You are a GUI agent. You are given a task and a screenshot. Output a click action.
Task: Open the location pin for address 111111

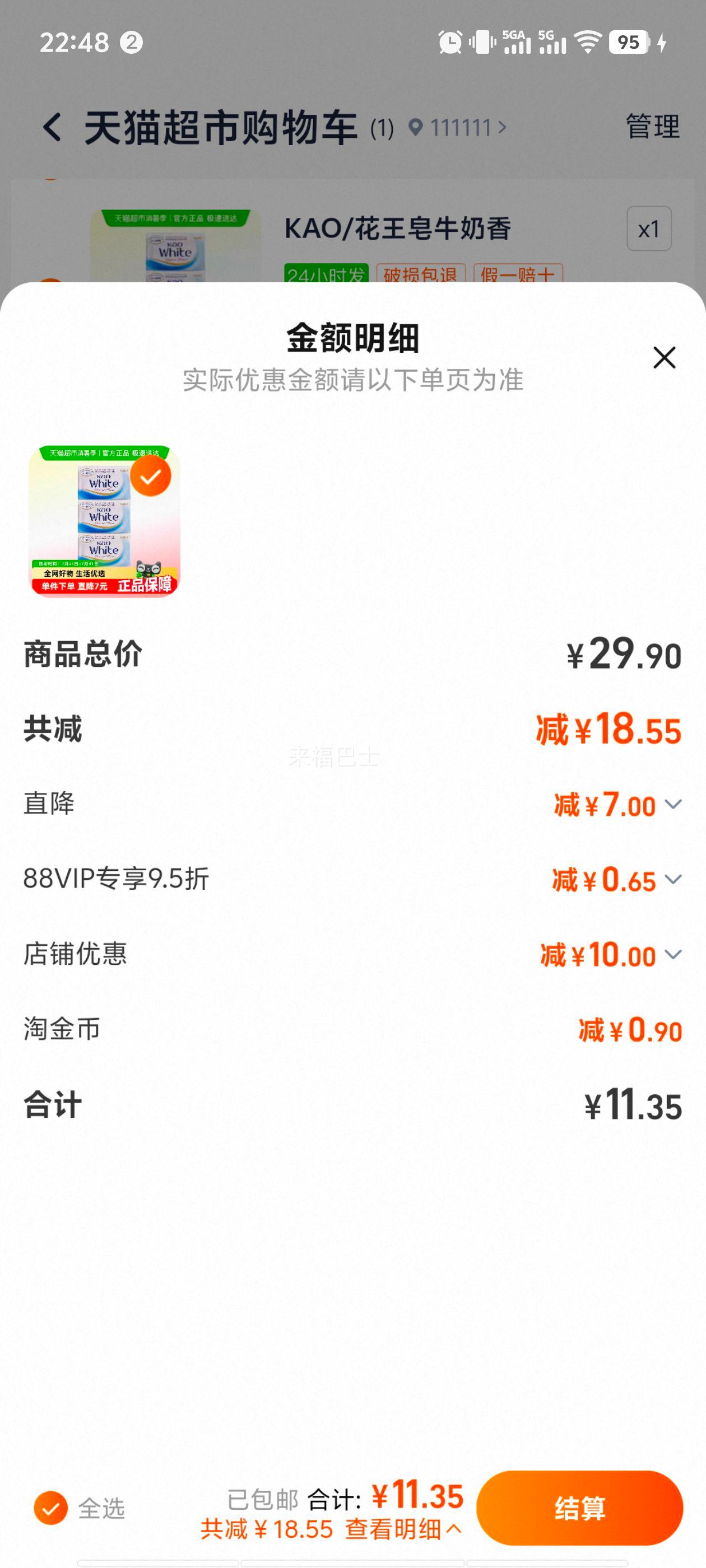click(x=417, y=128)
